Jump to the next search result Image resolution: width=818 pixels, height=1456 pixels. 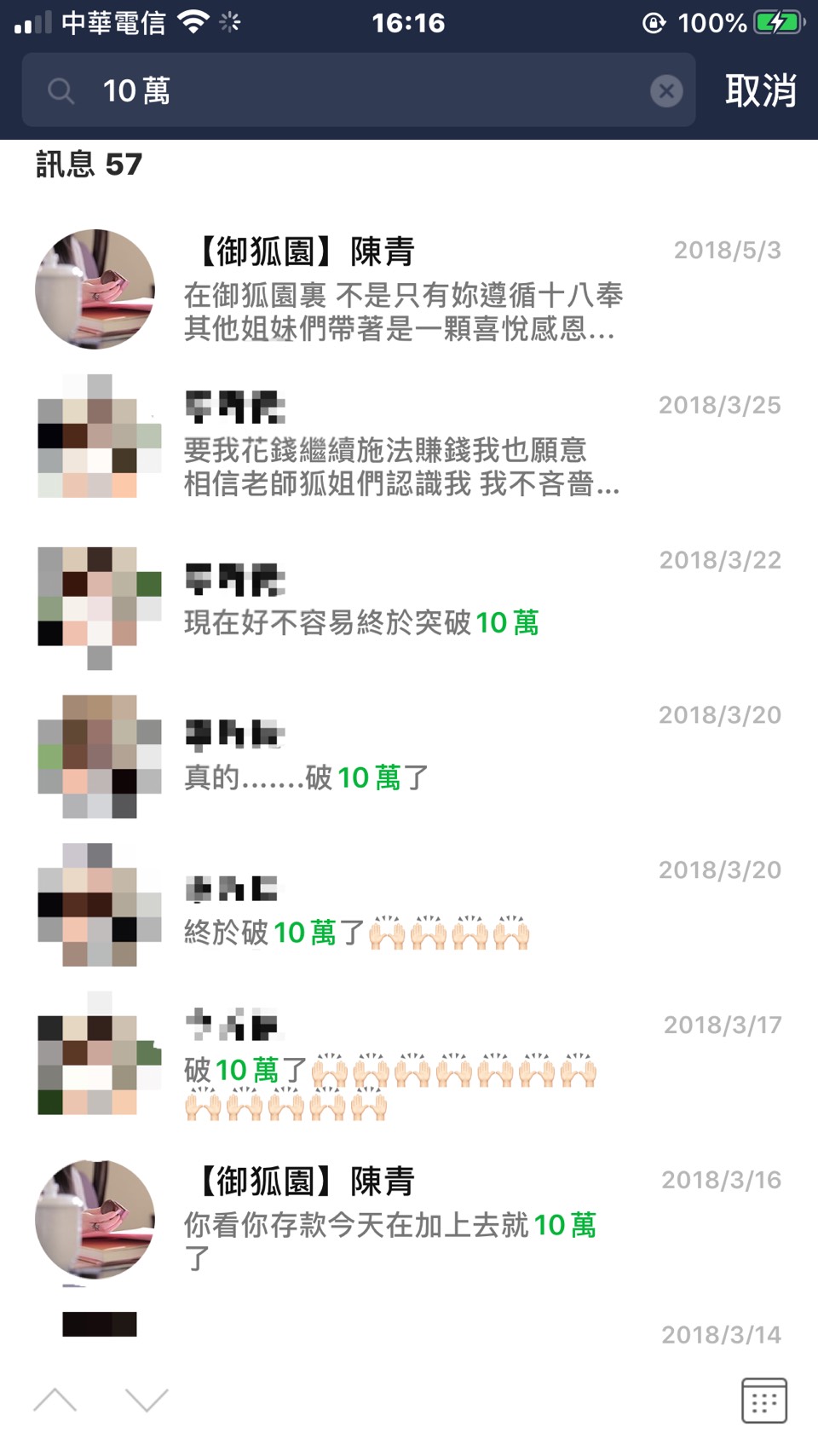147,1400
